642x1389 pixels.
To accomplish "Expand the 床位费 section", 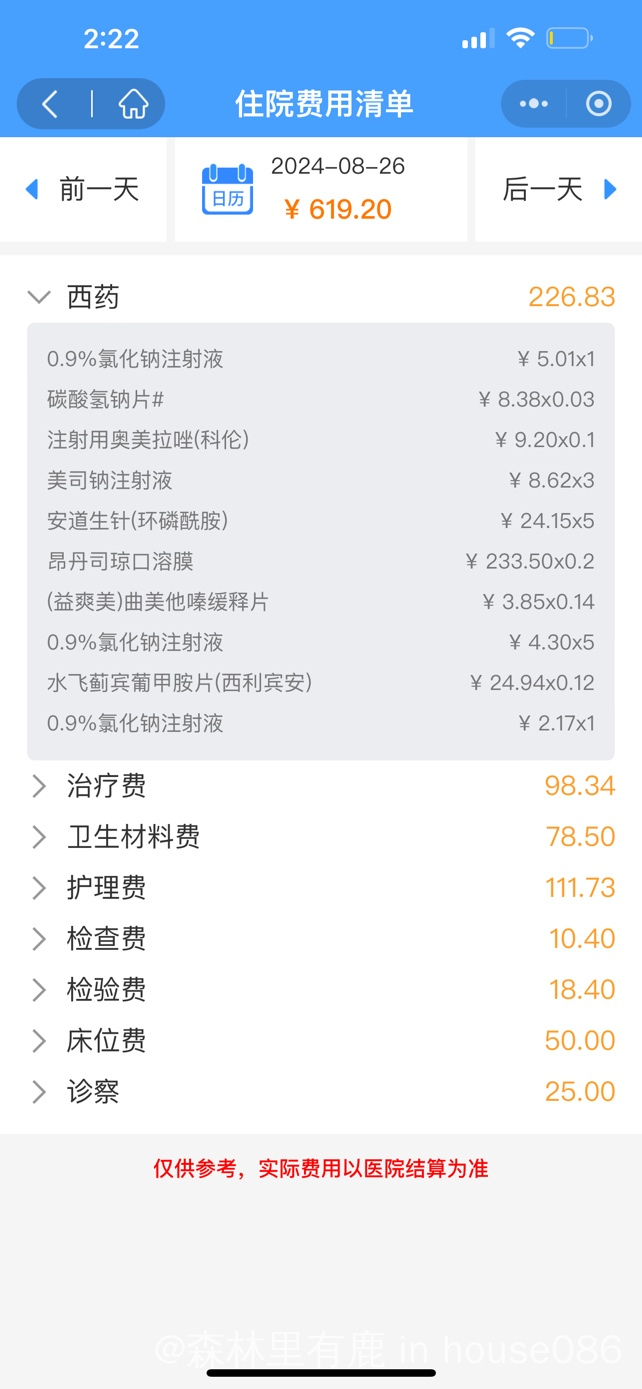I will pyautogui.click(x=321, y=1041).
